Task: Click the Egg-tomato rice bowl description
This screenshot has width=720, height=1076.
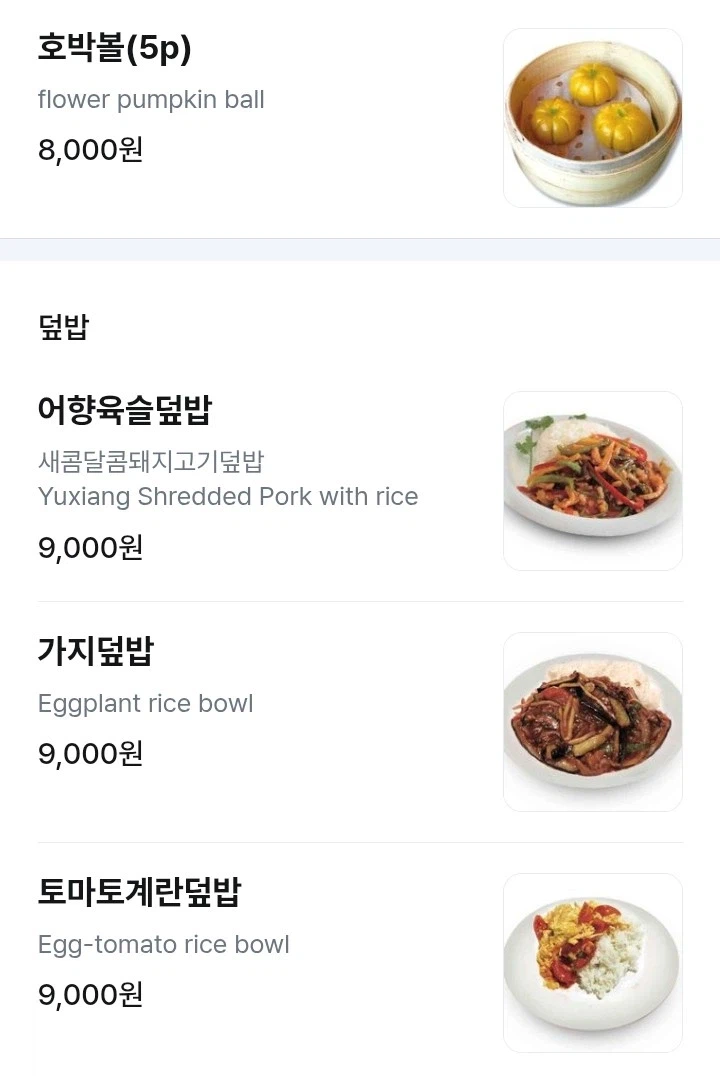Action: pos(164,944)
